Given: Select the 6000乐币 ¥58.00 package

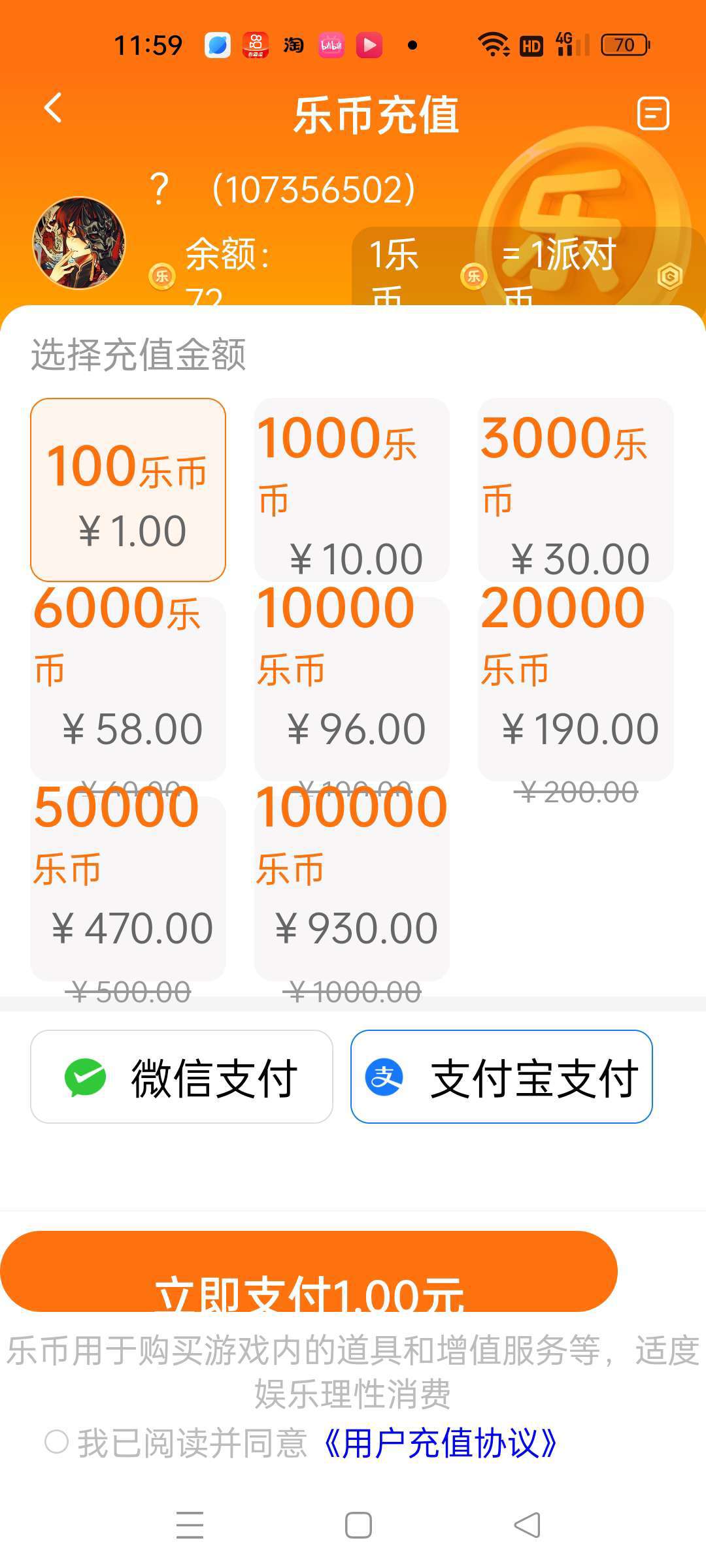Looking at the screenshot, I should point(128,689).
